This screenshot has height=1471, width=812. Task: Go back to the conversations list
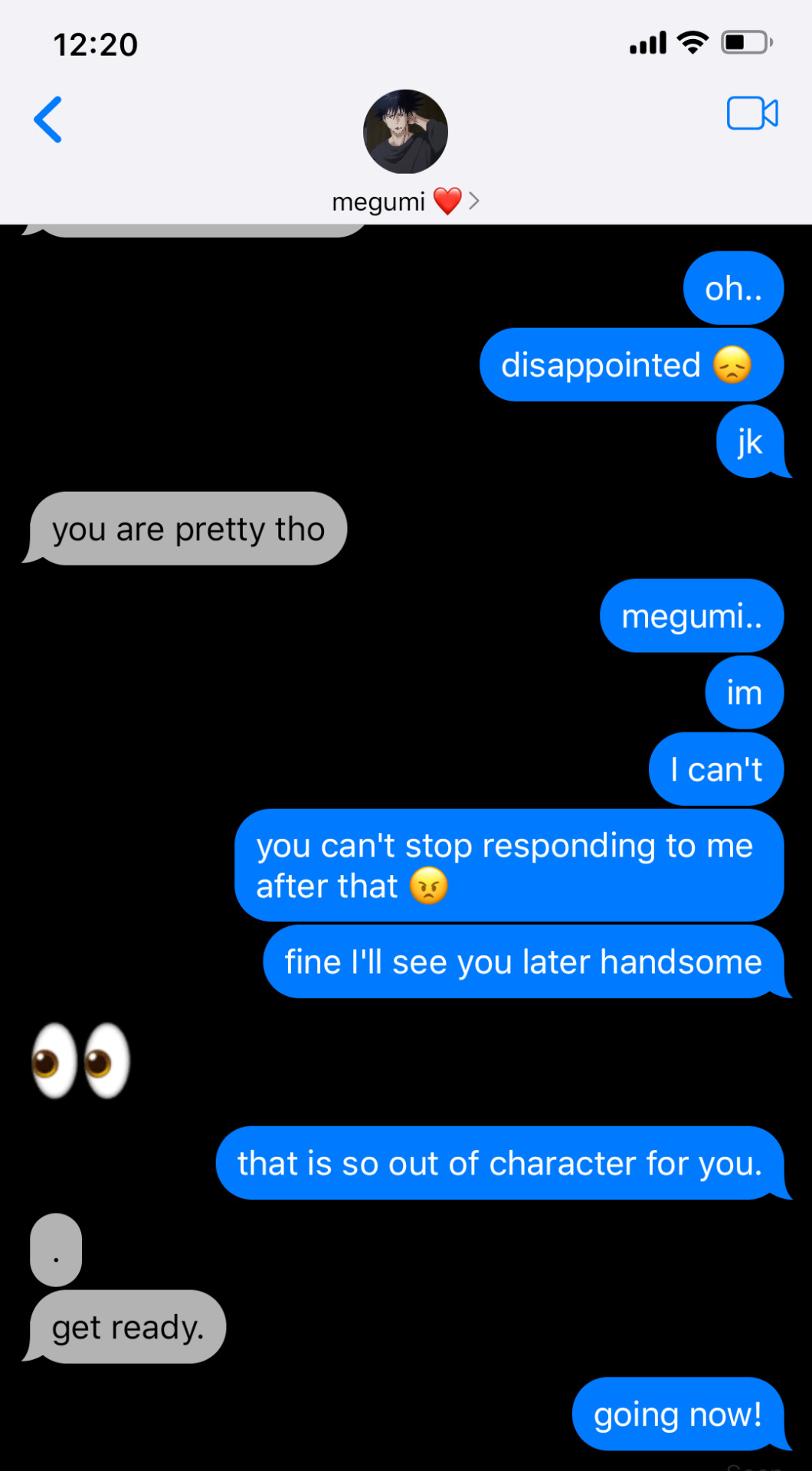point(48,120)
